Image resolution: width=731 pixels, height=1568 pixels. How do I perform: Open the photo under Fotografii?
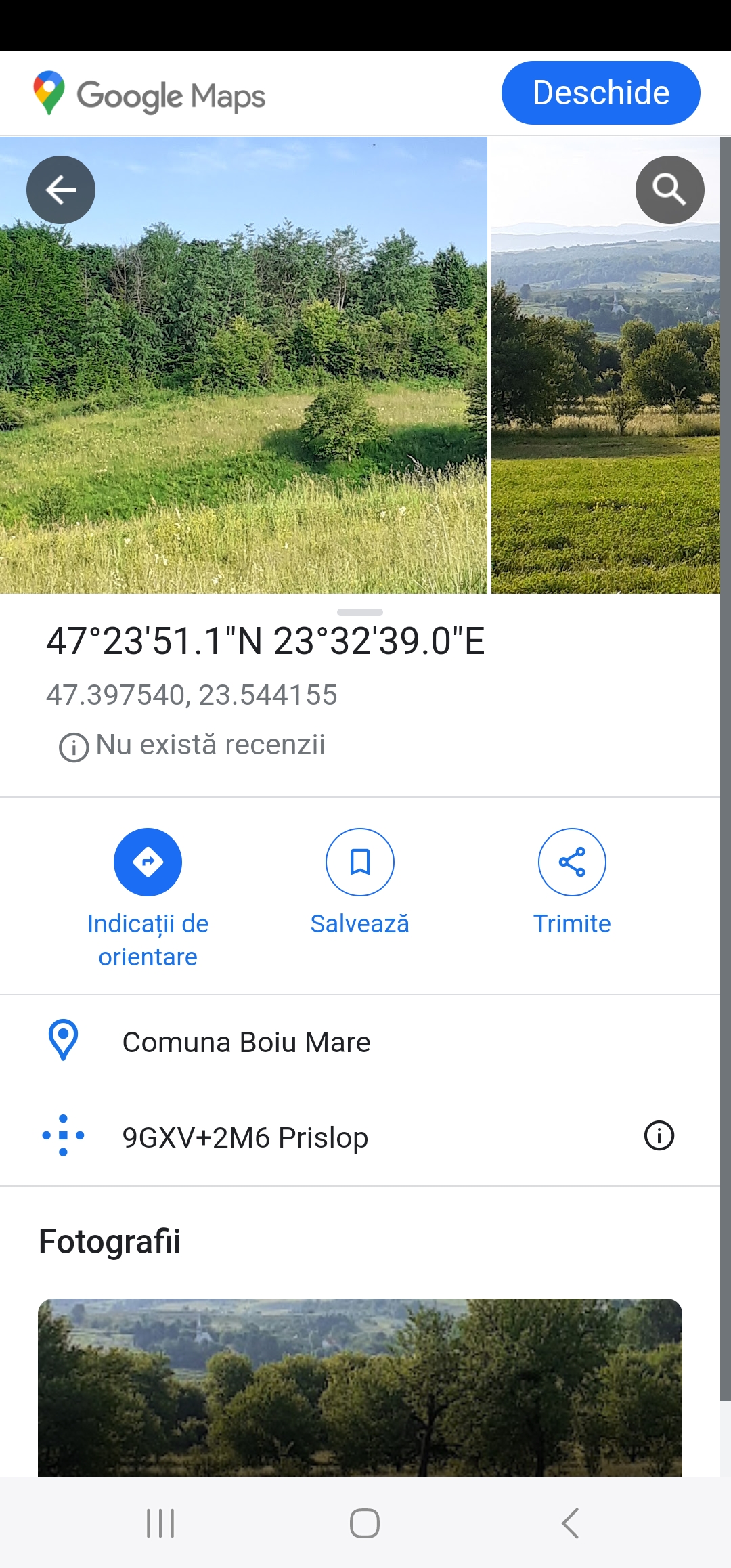(359, 1387)
